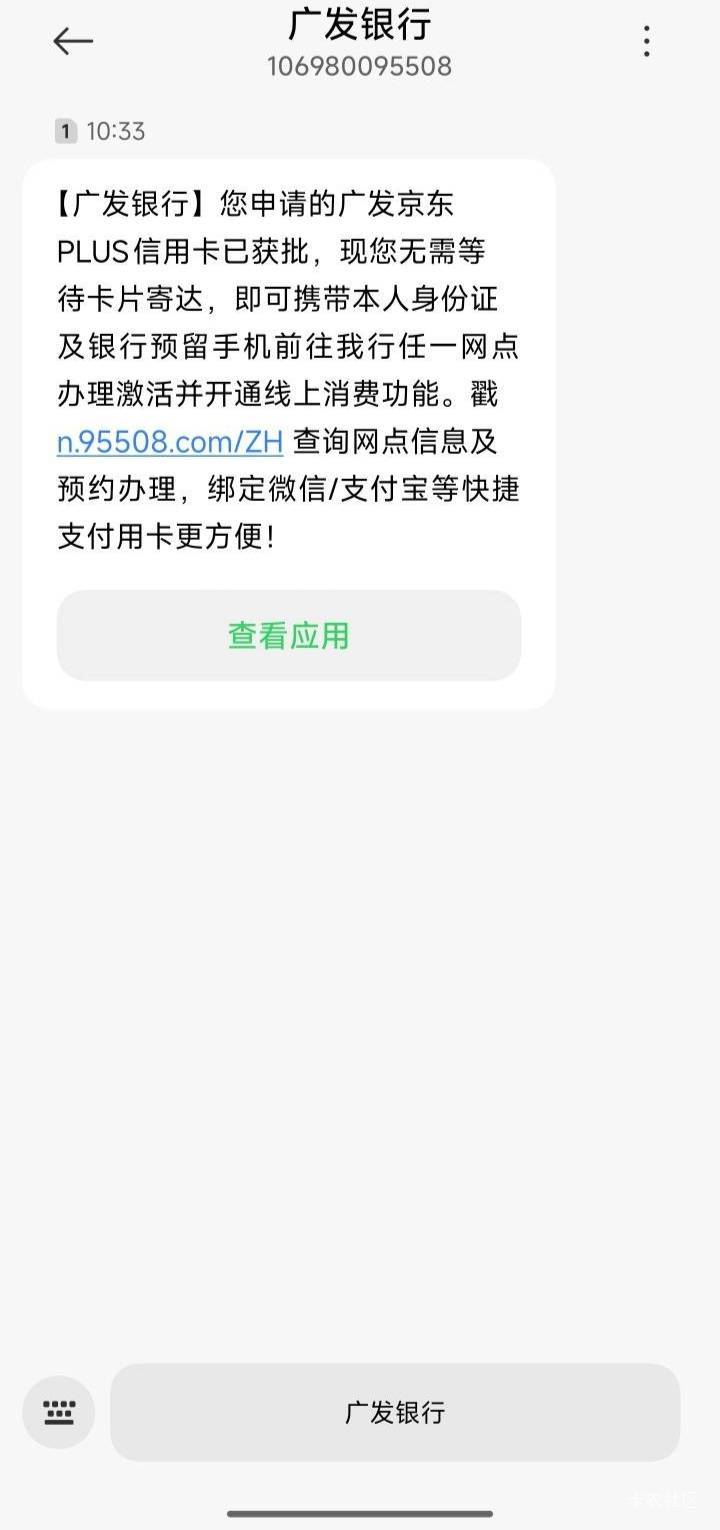Switch to keyboard input
The image size is (720, 1530).
pos(59,1412)
